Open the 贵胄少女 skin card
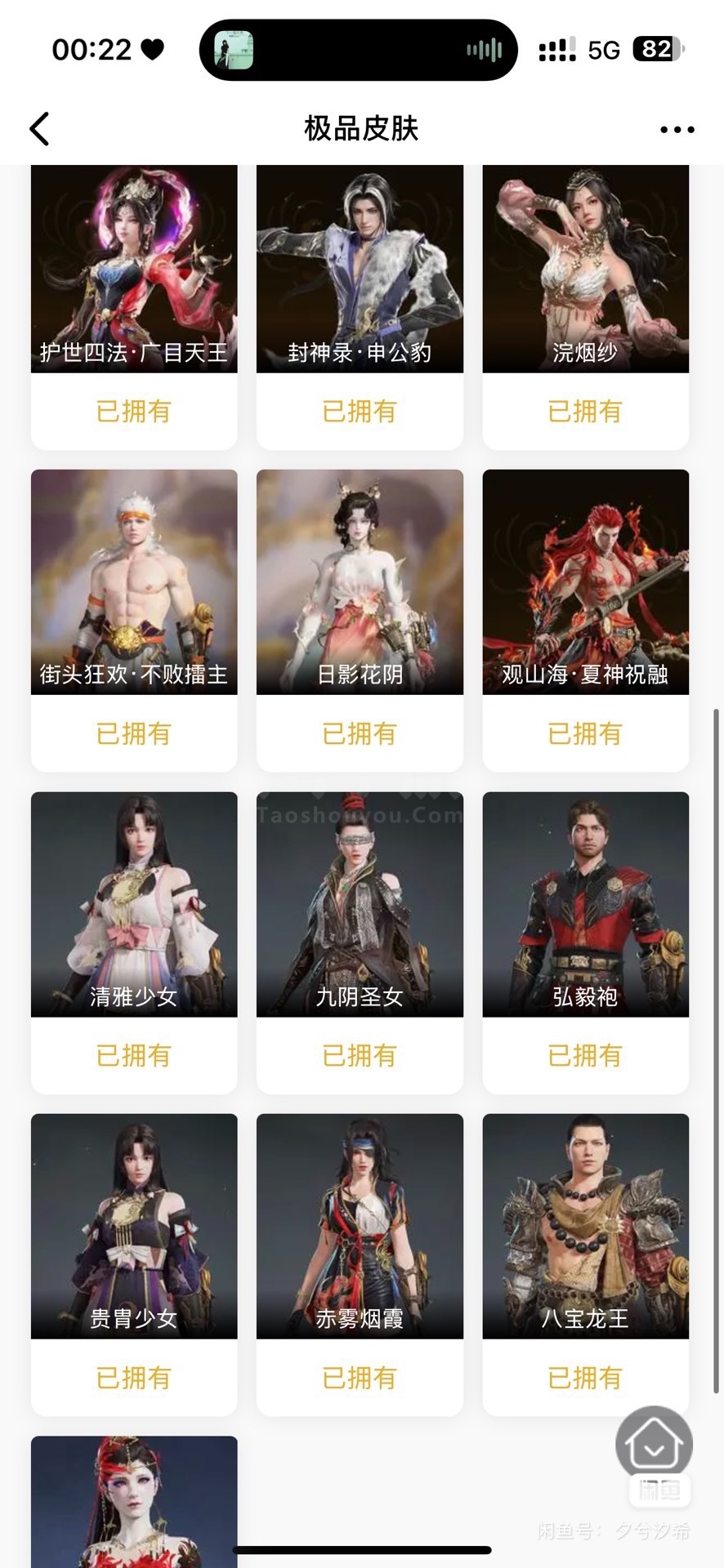Screen dimensions: 724x1568 tap(134, 1264)
